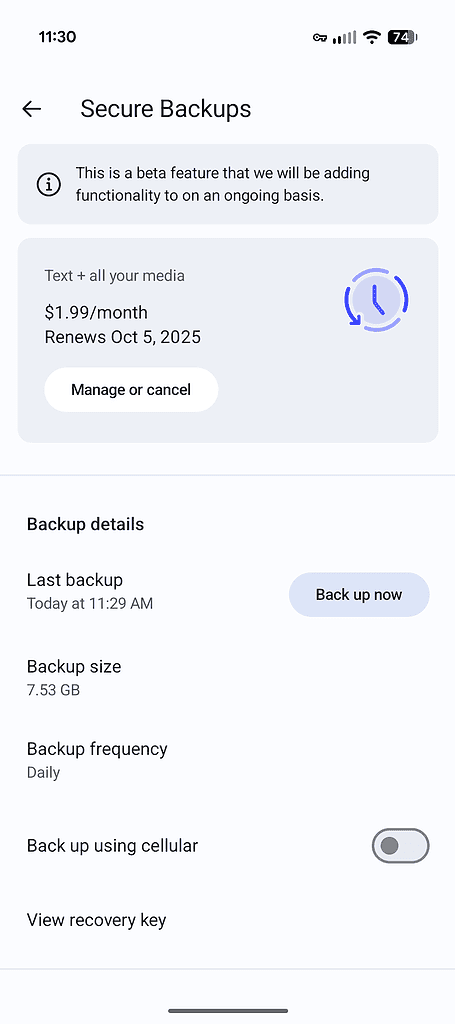Enable Back up using cellular

point(401,846)
